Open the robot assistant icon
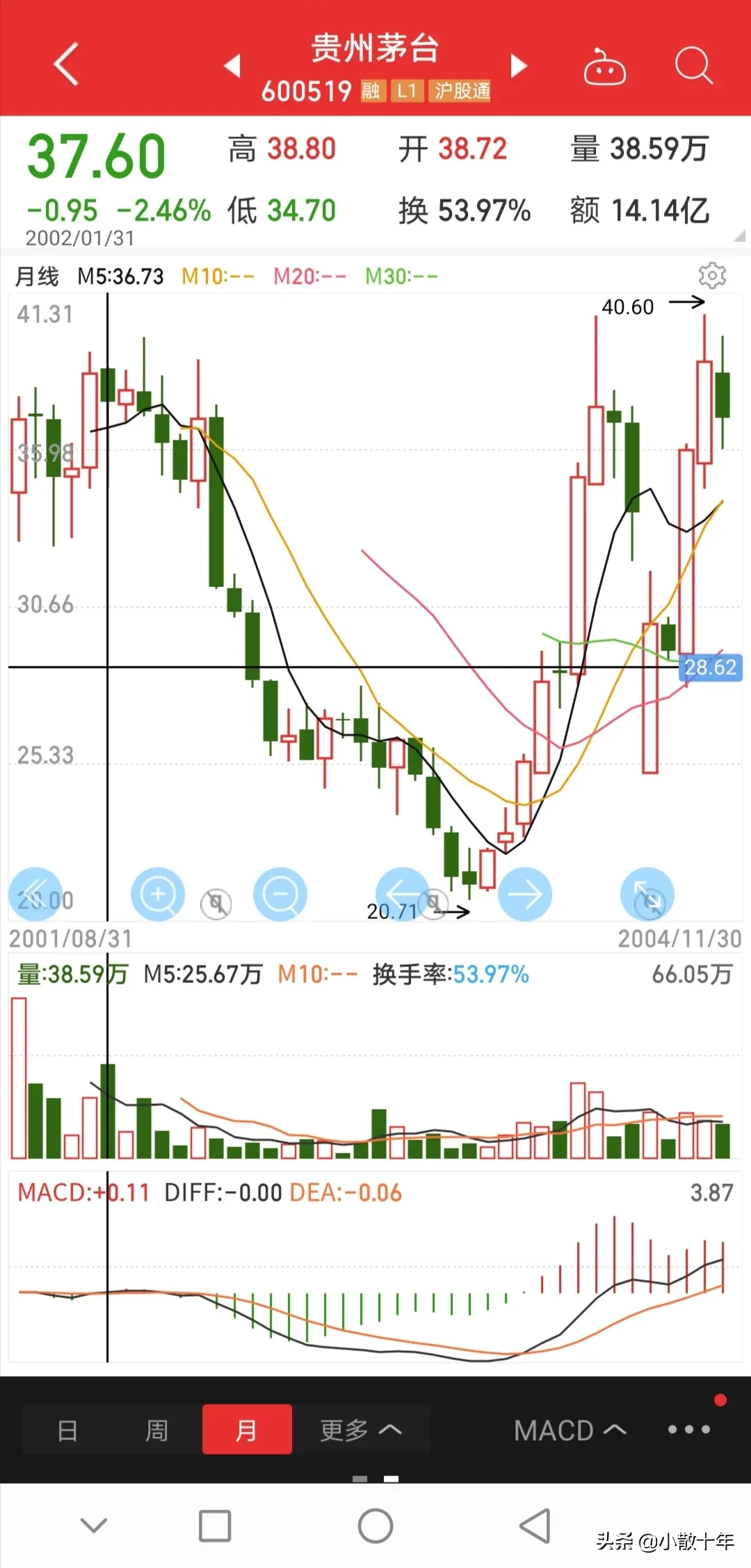 click(x=604, y=67)
